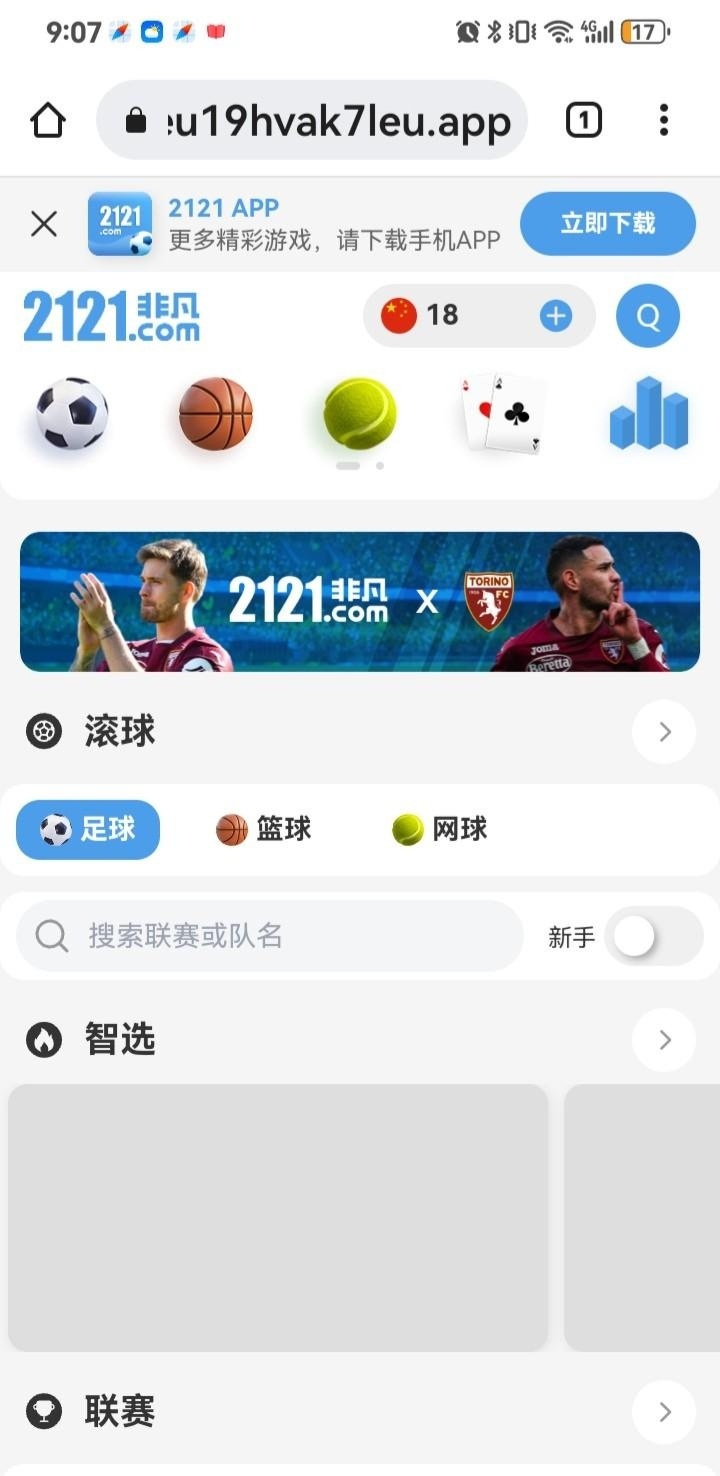Select the basketball sport icon
Viewport: 720px width, 1476px height.
[x=216, y=413]
